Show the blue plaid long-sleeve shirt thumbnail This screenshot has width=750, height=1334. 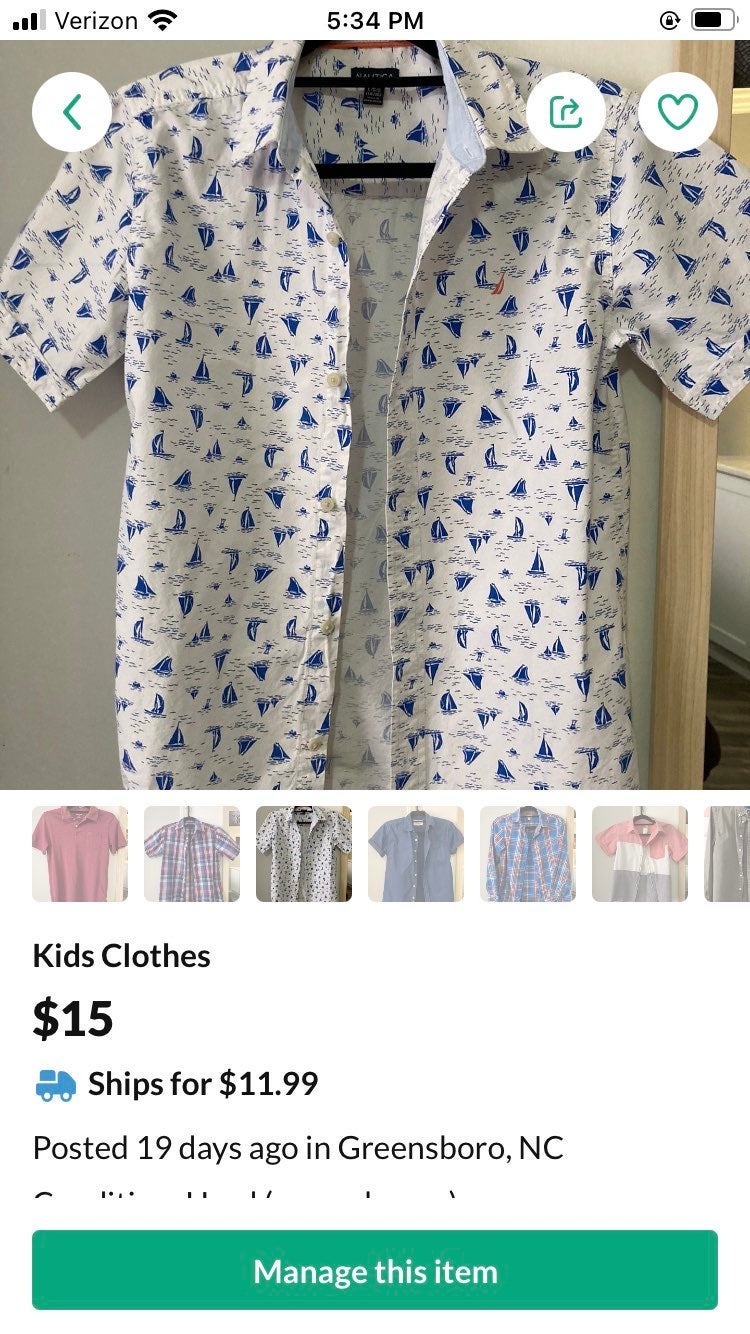click(528, 854)
